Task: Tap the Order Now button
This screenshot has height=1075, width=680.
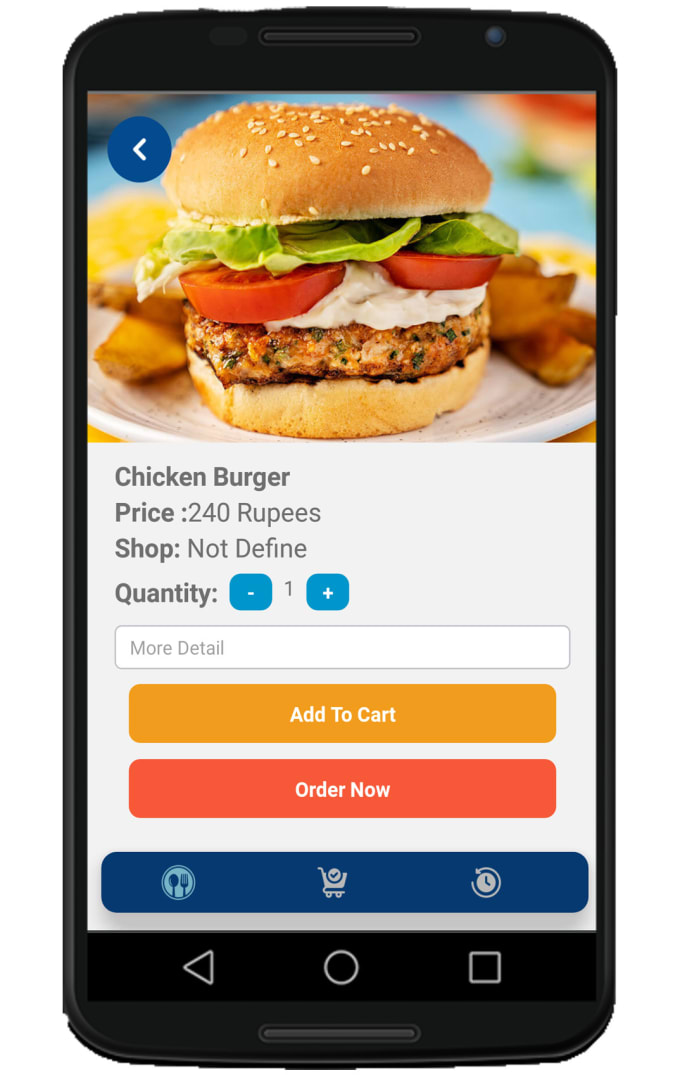Action: 342,789
